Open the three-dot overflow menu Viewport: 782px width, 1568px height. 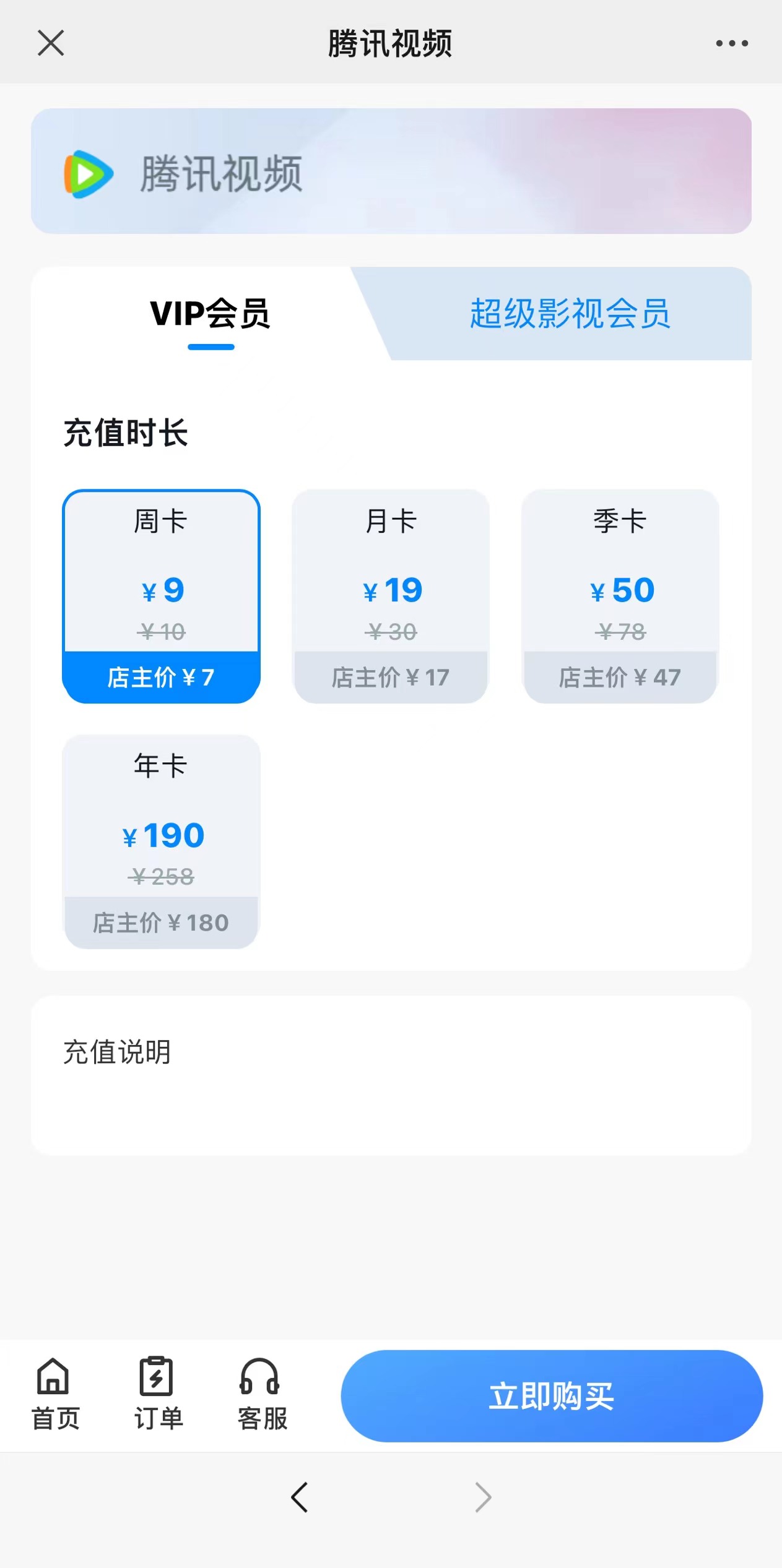point(732,43)
